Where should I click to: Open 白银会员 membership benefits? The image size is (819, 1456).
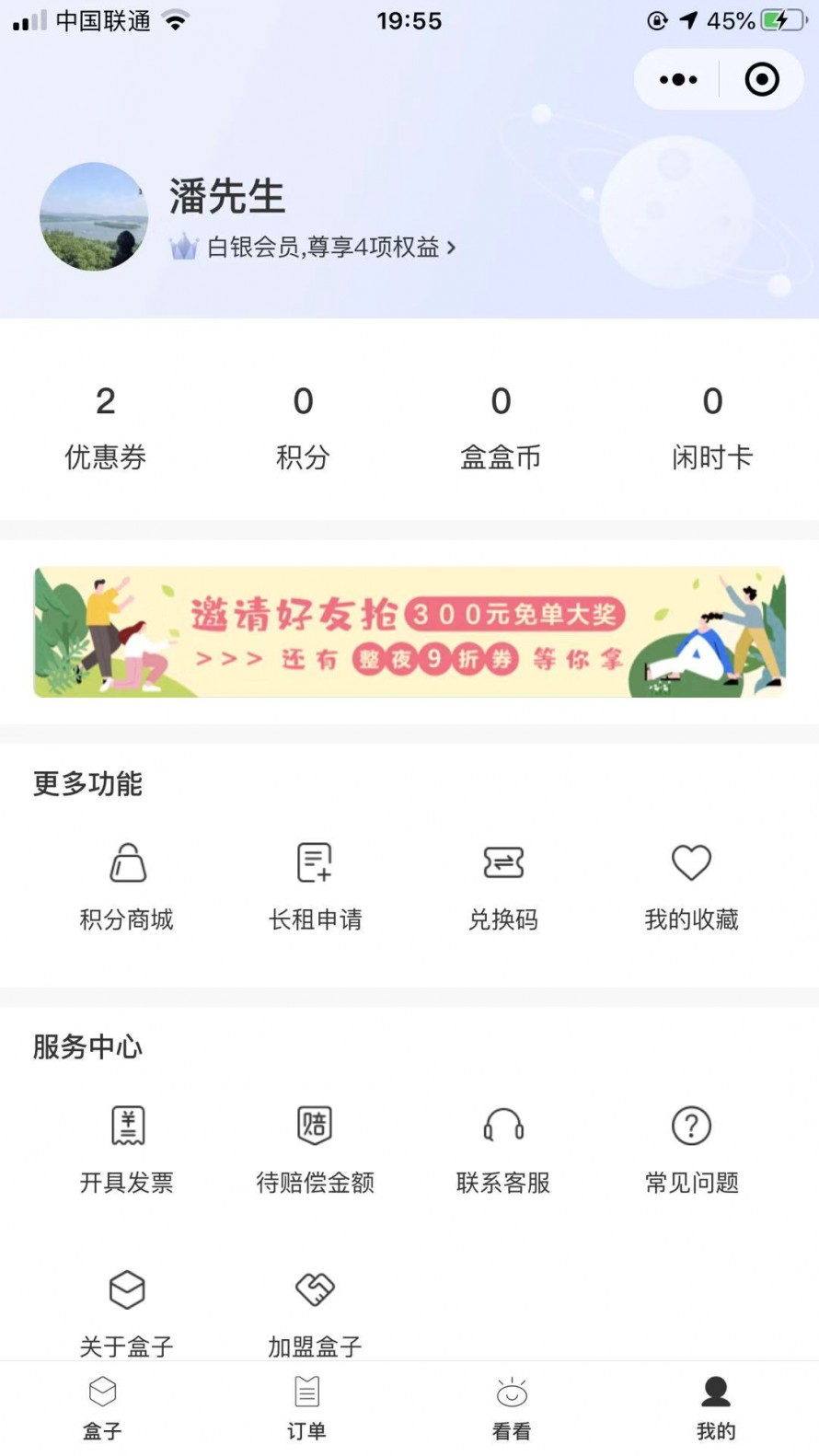(322, 248)
